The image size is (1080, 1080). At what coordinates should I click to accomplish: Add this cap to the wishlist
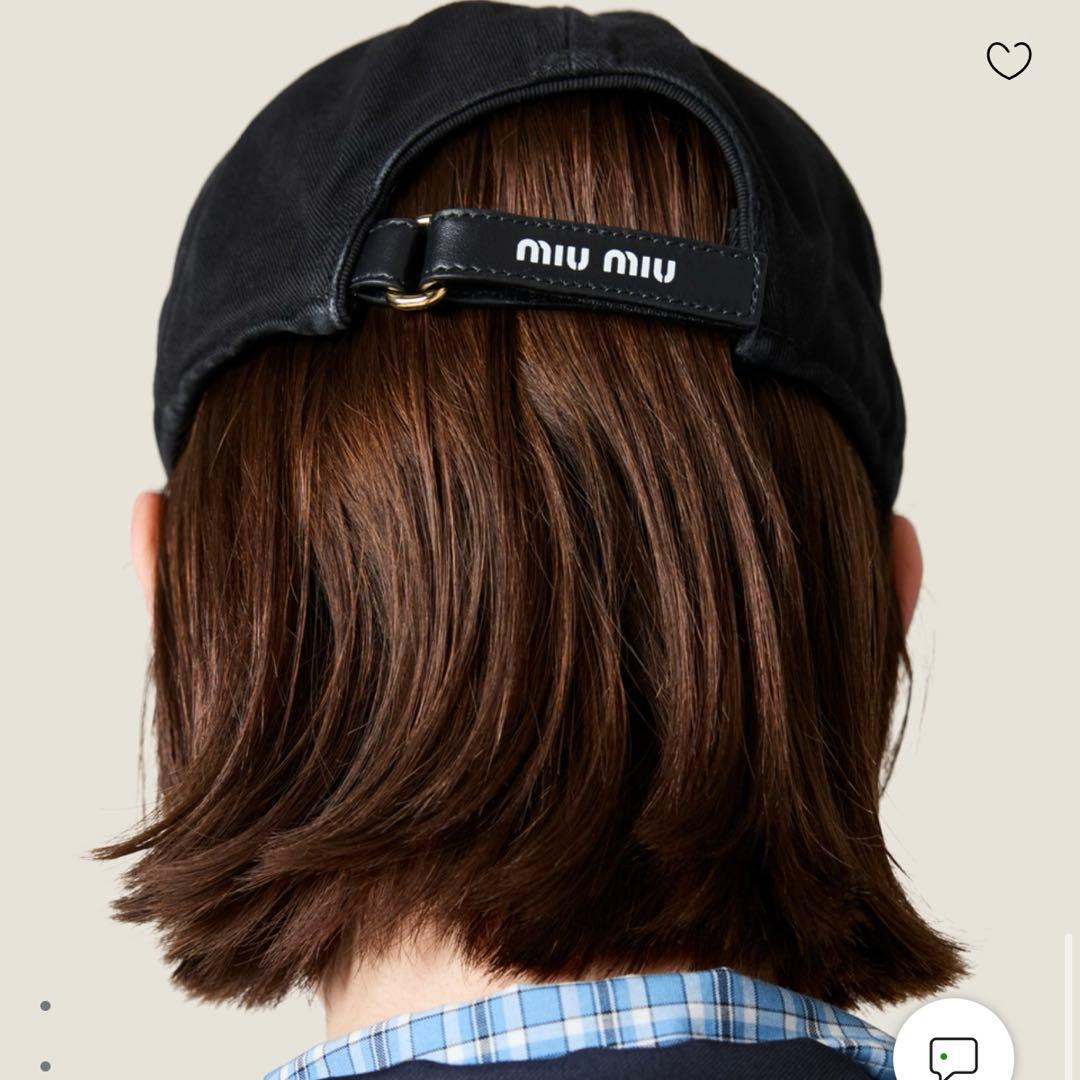tap(1008, 61)
